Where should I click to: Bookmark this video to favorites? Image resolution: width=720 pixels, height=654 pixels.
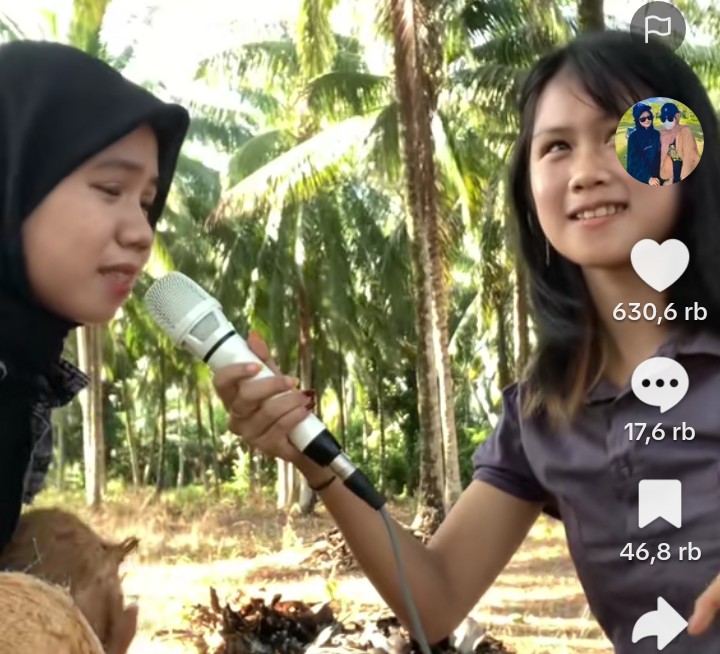(659, 504)
